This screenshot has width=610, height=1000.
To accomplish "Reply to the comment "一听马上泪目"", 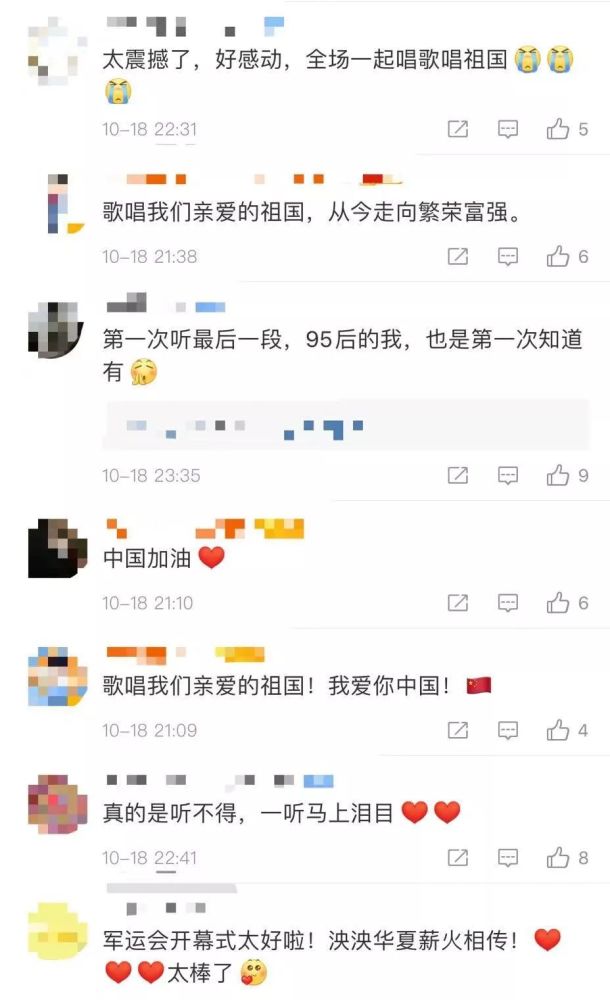I will [x=508, y=858].
